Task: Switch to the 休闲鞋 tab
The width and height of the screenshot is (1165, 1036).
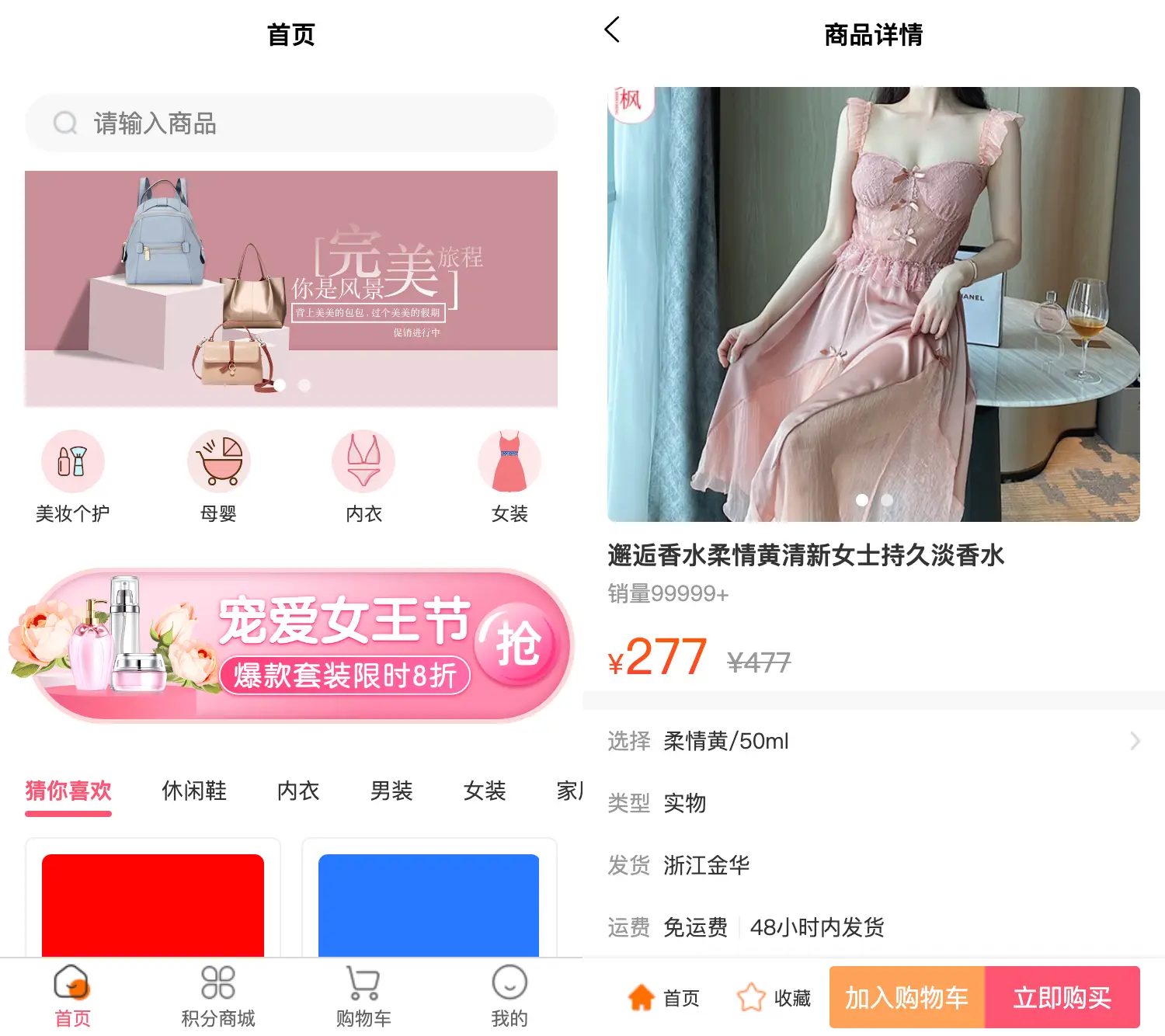Action: [194, 791]
